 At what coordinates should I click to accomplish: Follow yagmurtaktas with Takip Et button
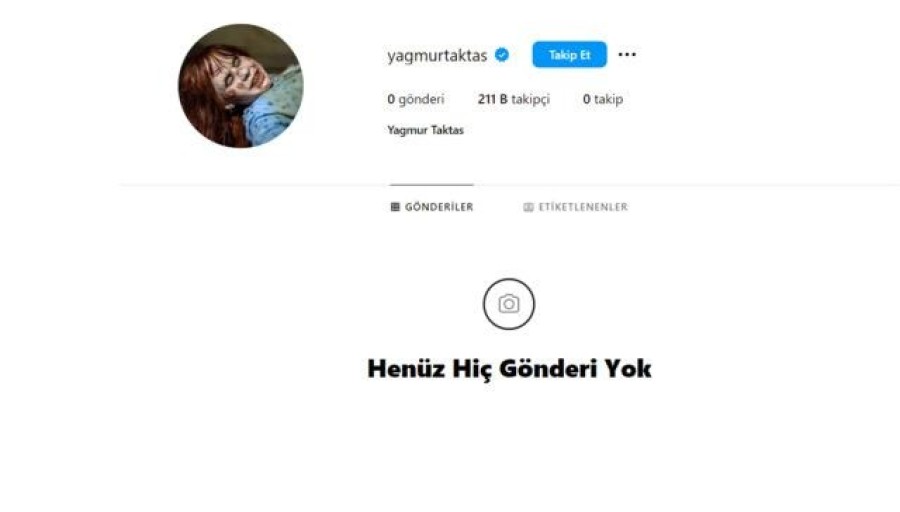(569, 55)
